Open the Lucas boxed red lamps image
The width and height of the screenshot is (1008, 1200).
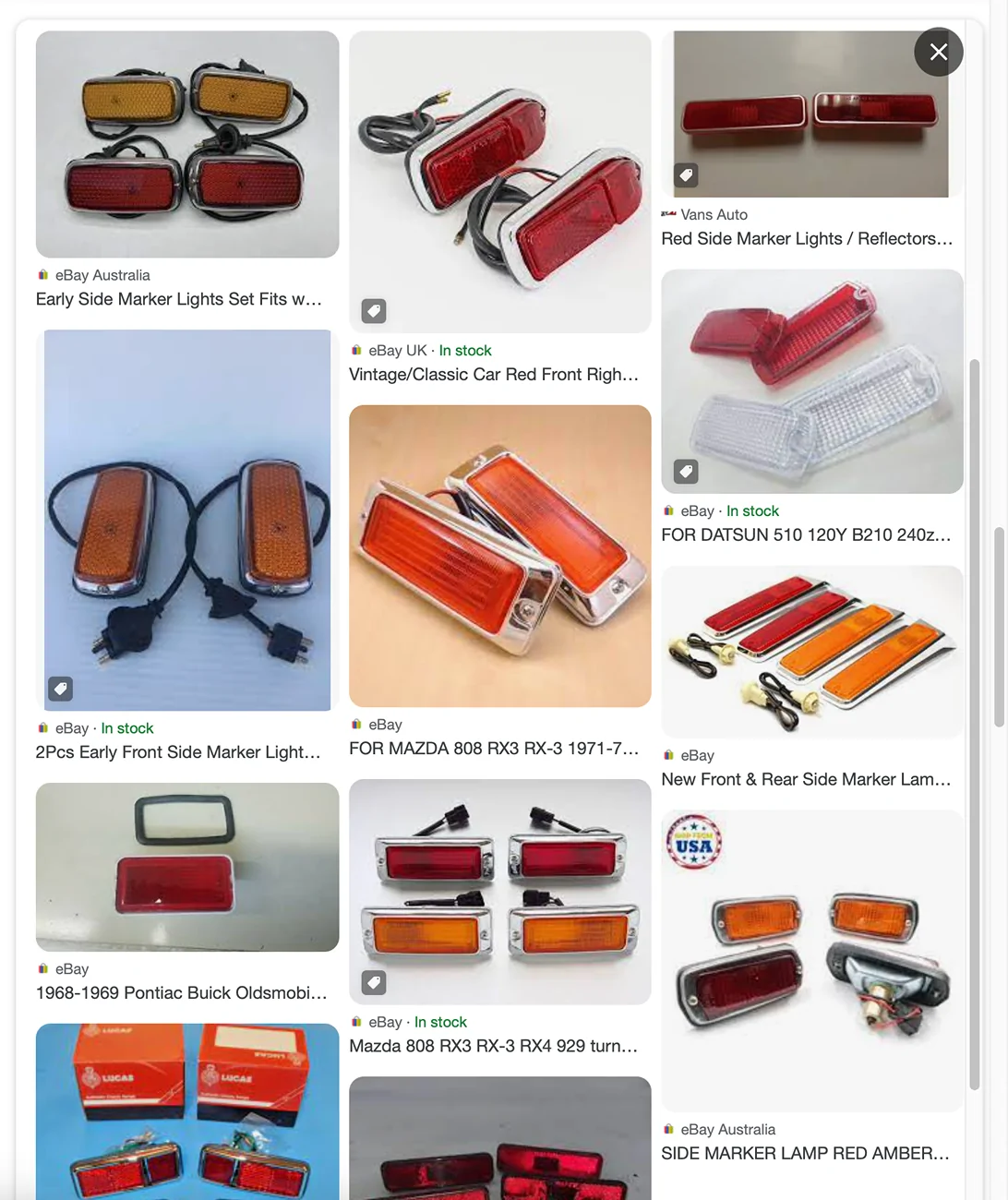click(186, 1111)
